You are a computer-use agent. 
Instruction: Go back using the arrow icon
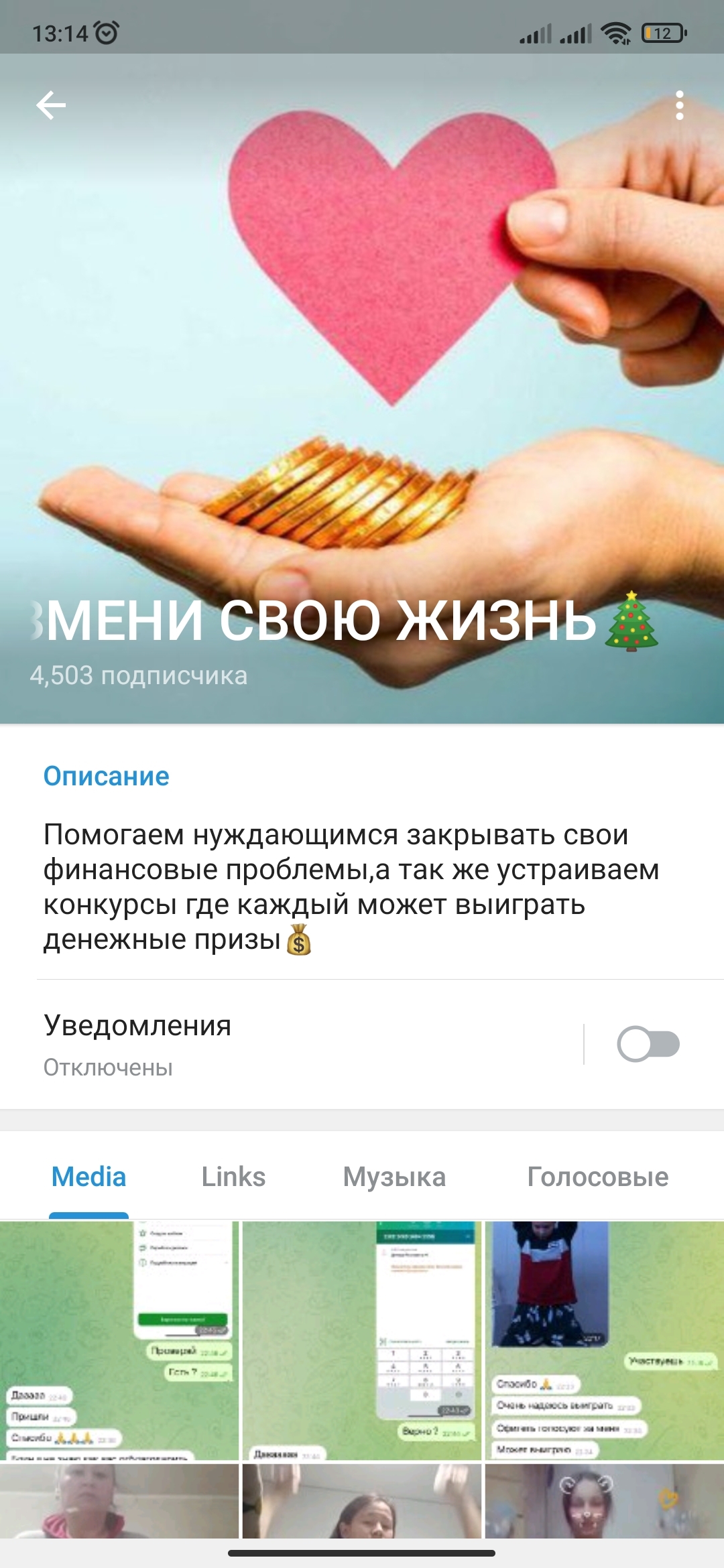51,105
